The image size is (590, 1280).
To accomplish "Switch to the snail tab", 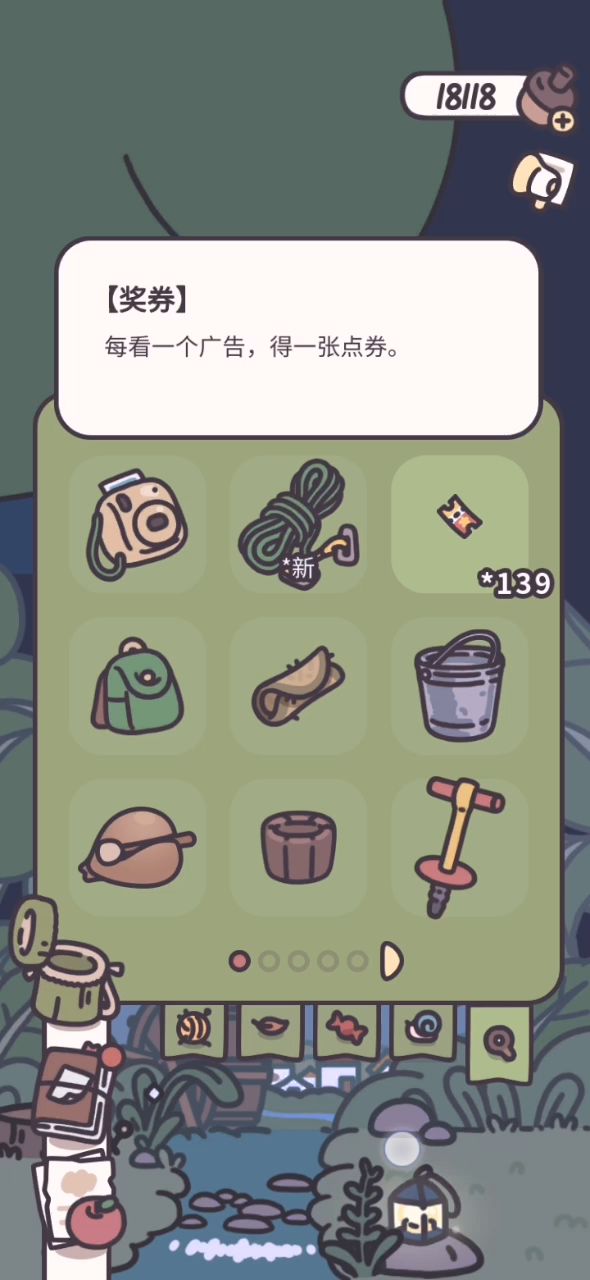I will (x=423, y=1028).
